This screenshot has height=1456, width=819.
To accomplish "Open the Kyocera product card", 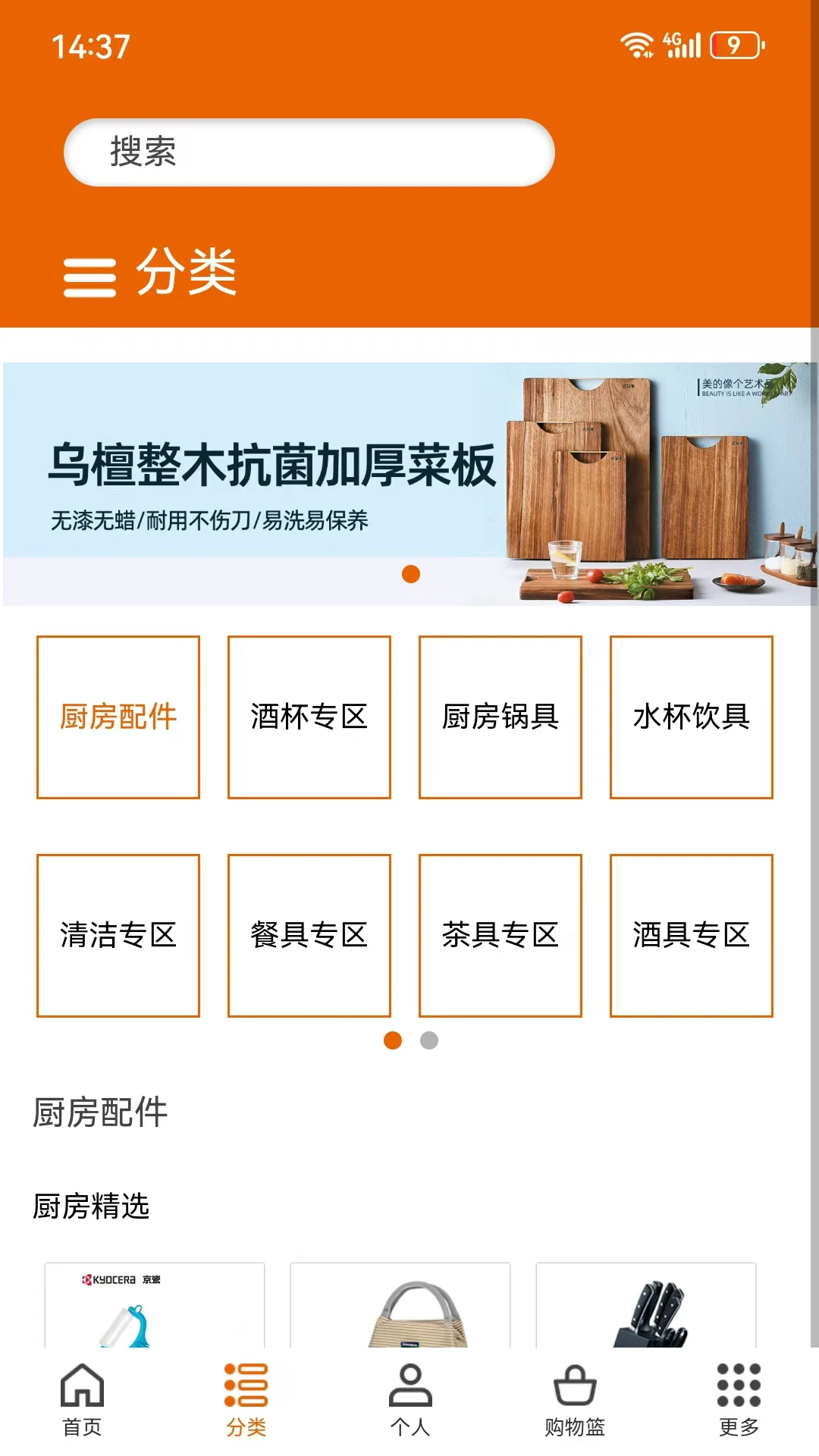I will point(155,1306).
